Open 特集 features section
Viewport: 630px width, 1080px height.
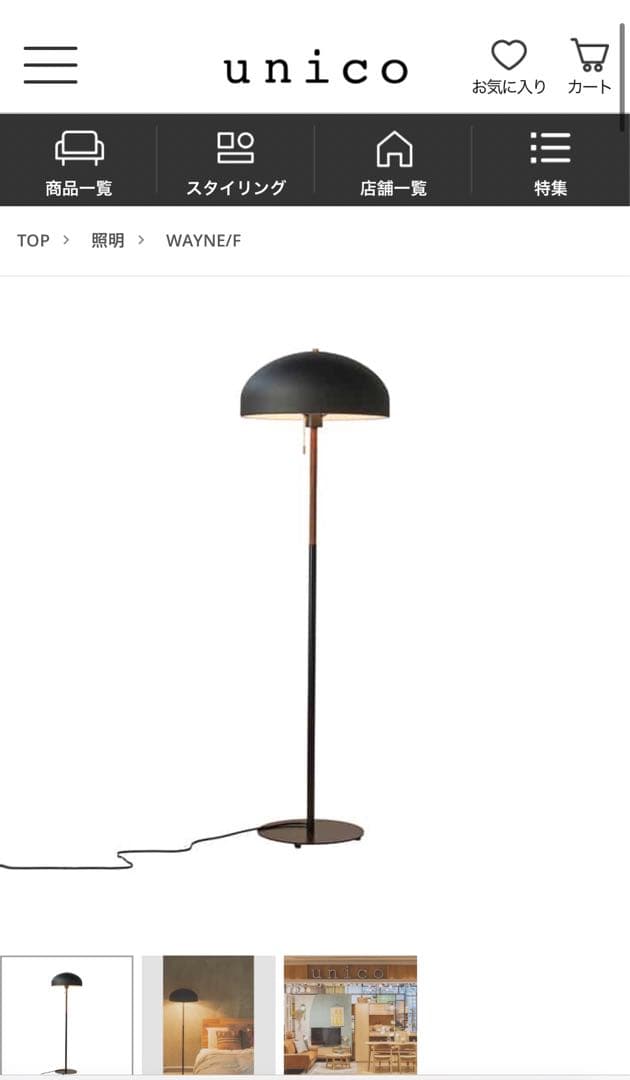point(550,161)
